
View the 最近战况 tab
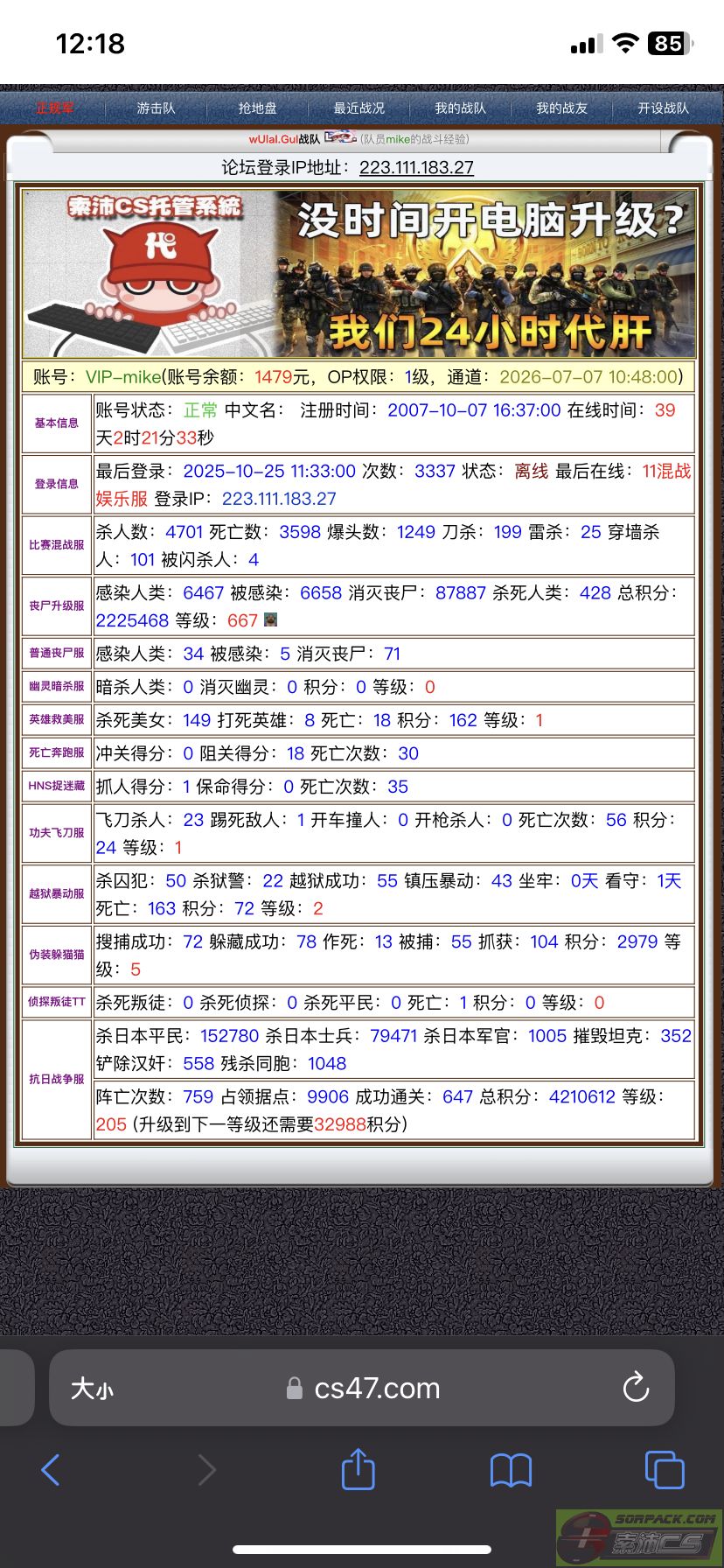tap(359, 108)
